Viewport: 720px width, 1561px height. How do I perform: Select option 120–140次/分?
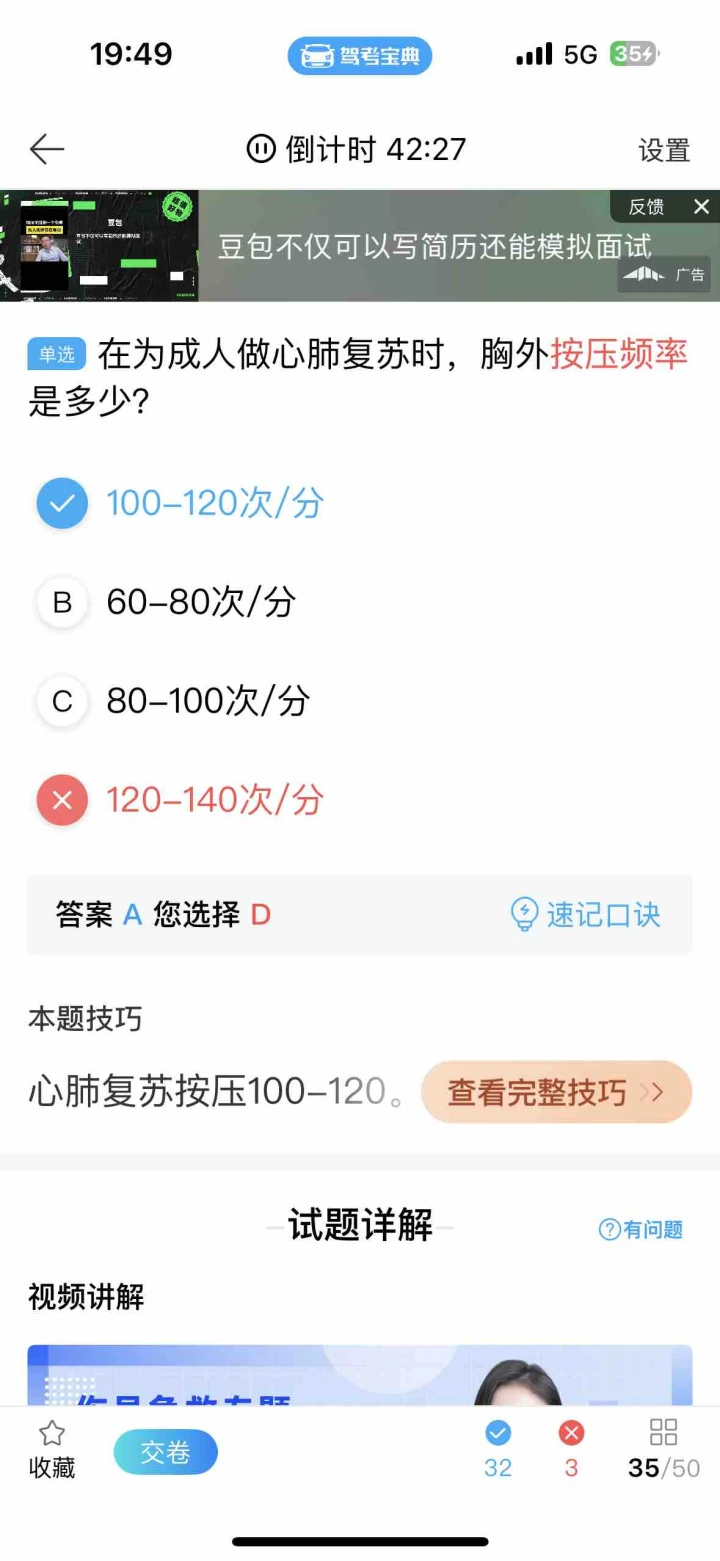click(x=214, y=800)
